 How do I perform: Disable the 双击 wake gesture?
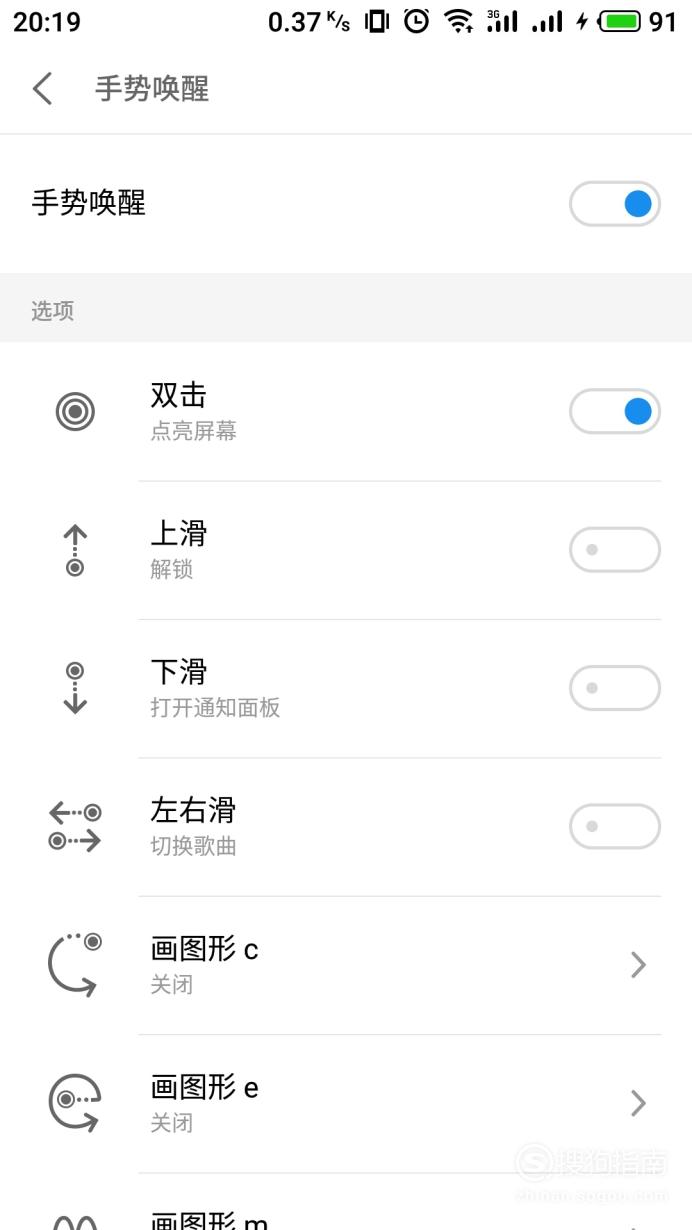point(615,411)
